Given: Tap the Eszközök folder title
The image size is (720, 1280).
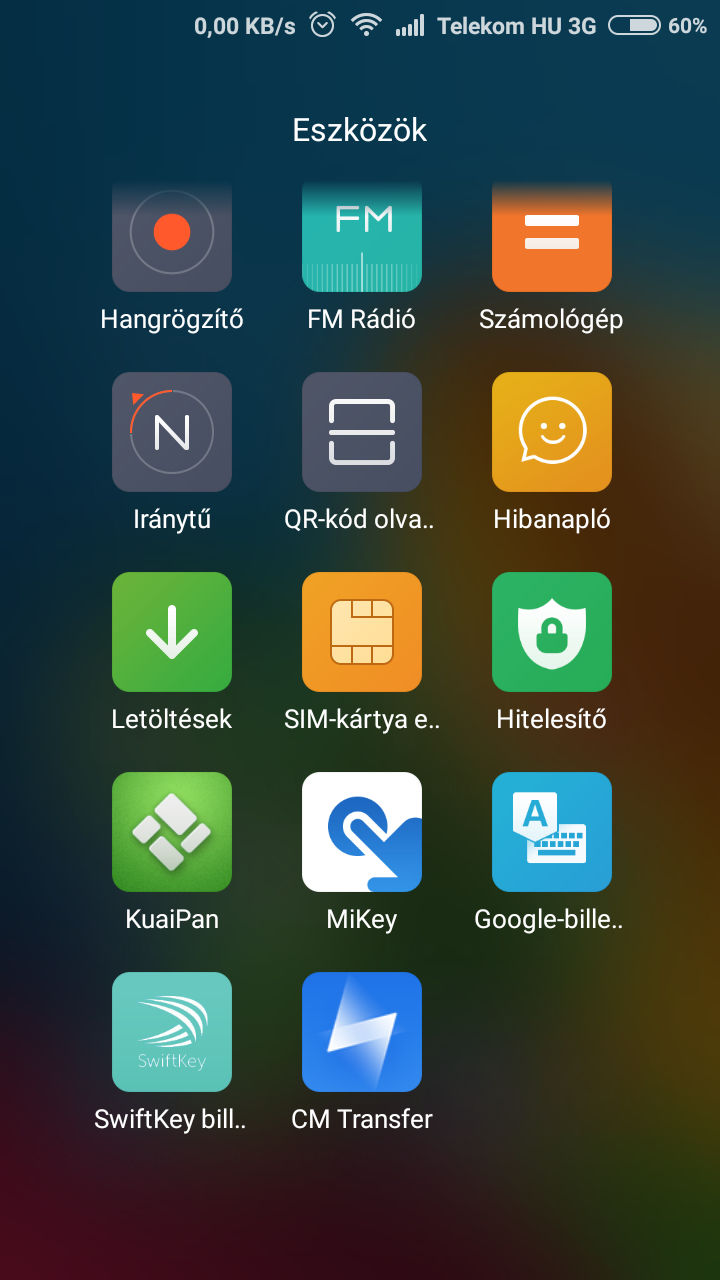Looking at the screenshot, I should [360, 130].
